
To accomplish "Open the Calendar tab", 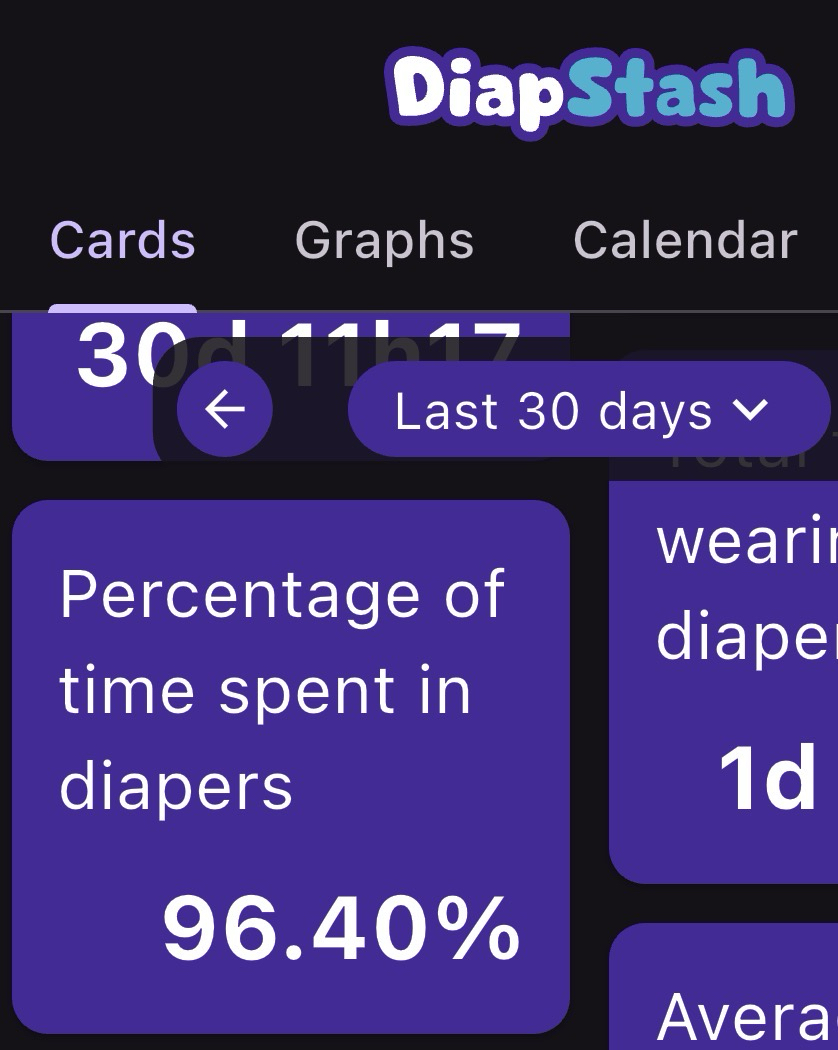I will click(685, 241).
